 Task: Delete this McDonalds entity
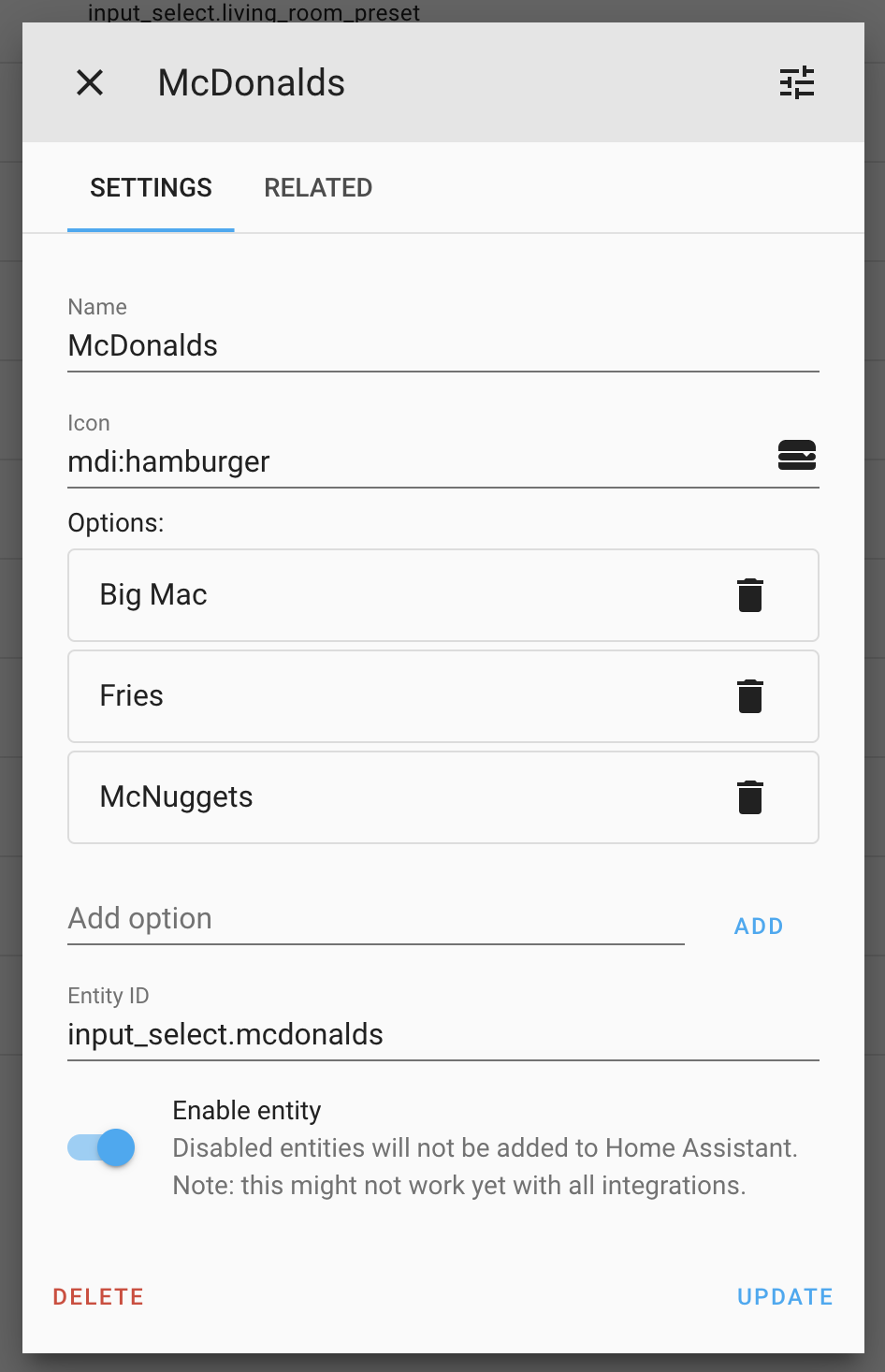[x=98, y=1297]
